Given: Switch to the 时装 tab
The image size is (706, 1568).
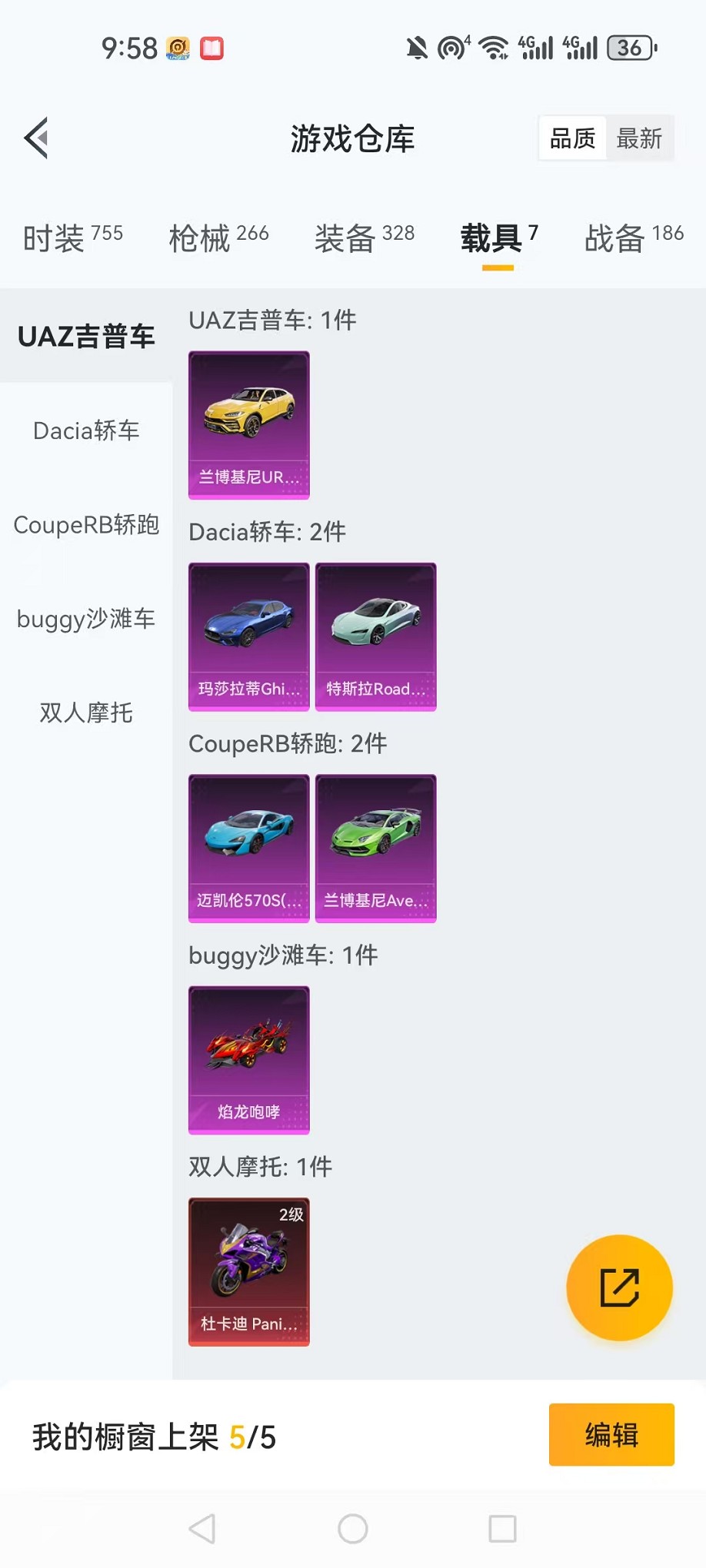Looking at the screenshot, I should pos(72,238).
